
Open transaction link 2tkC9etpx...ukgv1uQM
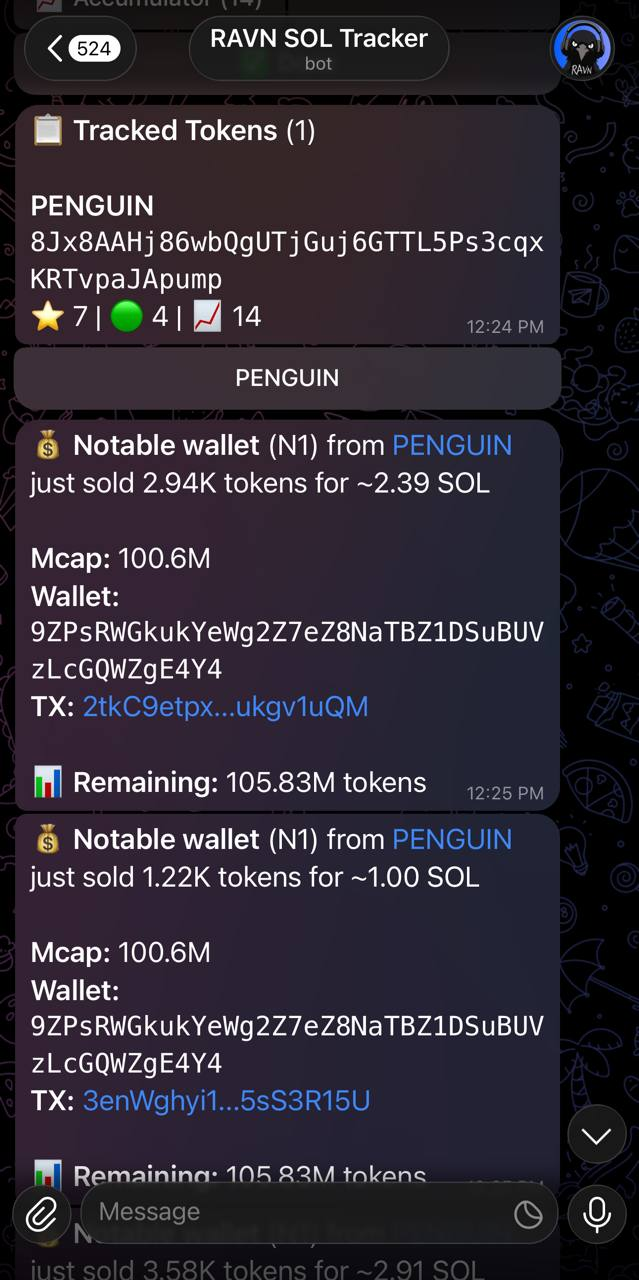click(x=225, y=707)
